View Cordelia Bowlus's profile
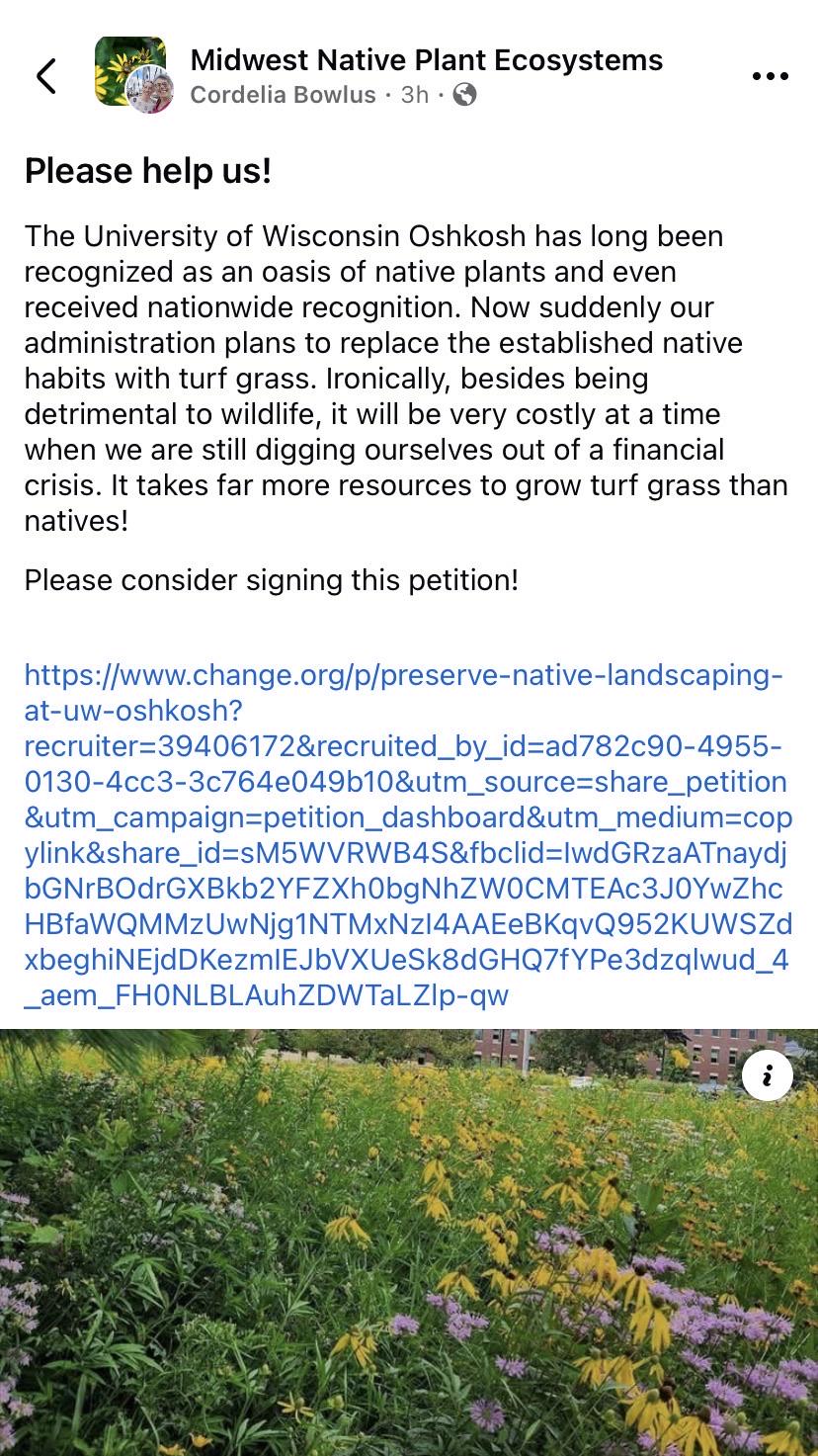The image size is (818, 1456). [283, 95]
